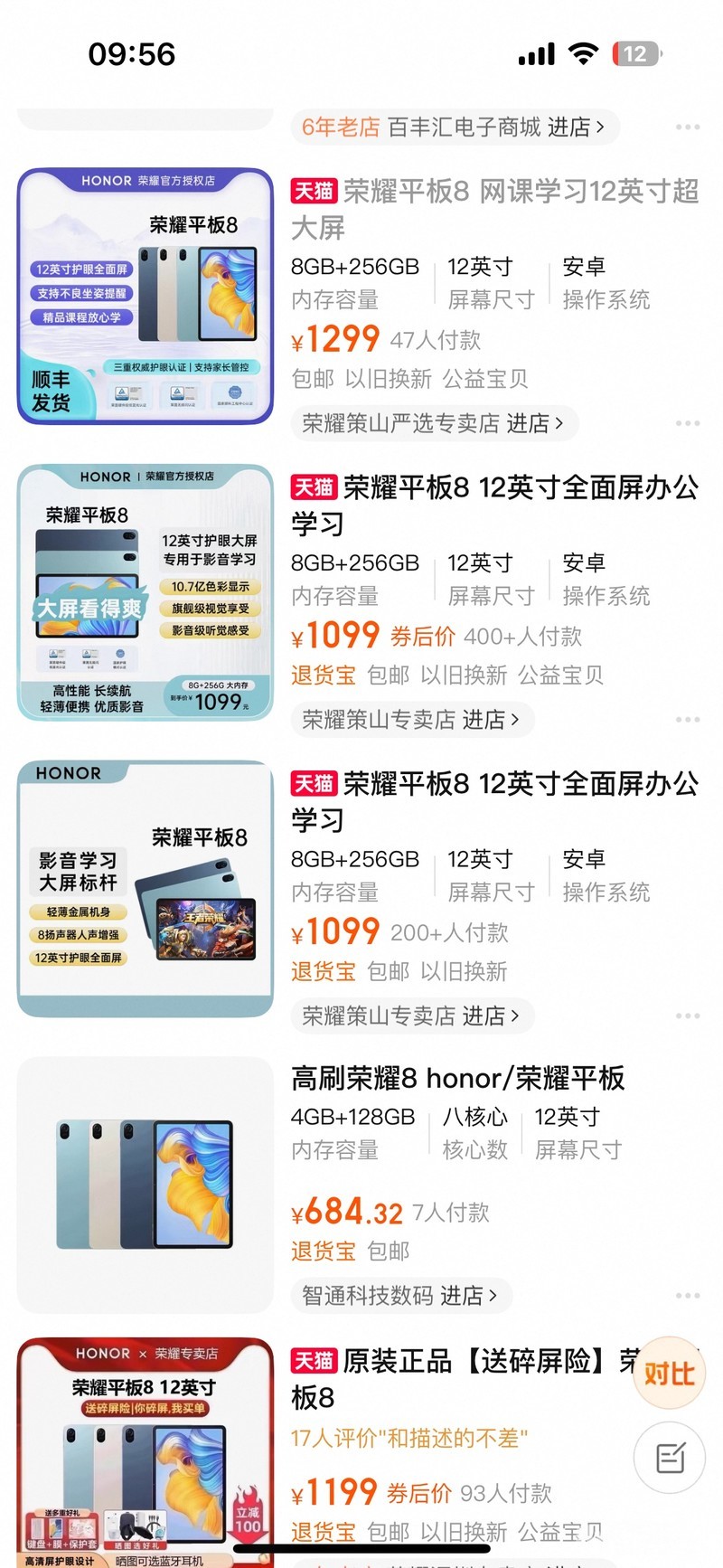Open more options for the ¥1299 tablet listing
Screen dimensions: 723x1568
[x=687, y=423]
